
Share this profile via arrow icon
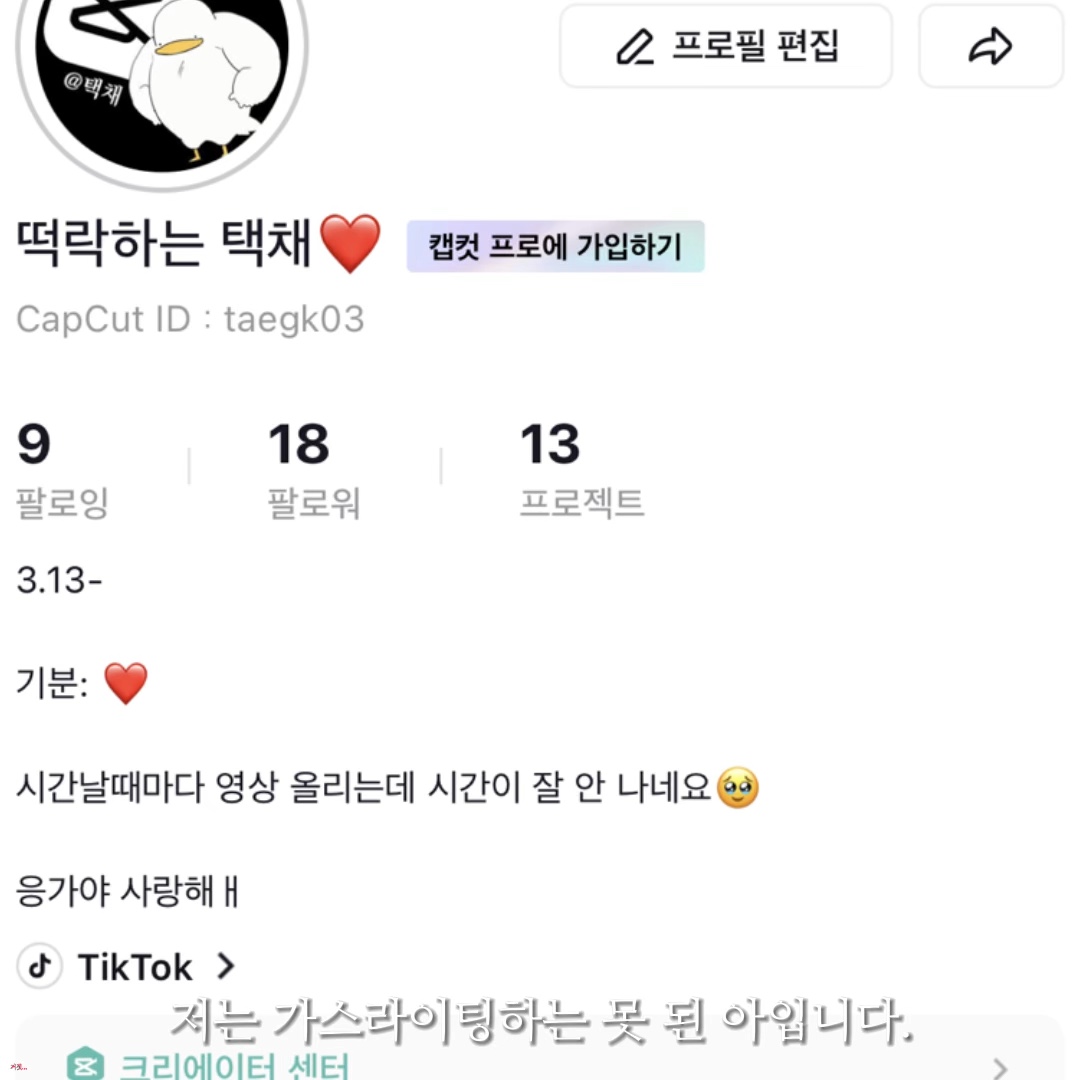(990, 46)
